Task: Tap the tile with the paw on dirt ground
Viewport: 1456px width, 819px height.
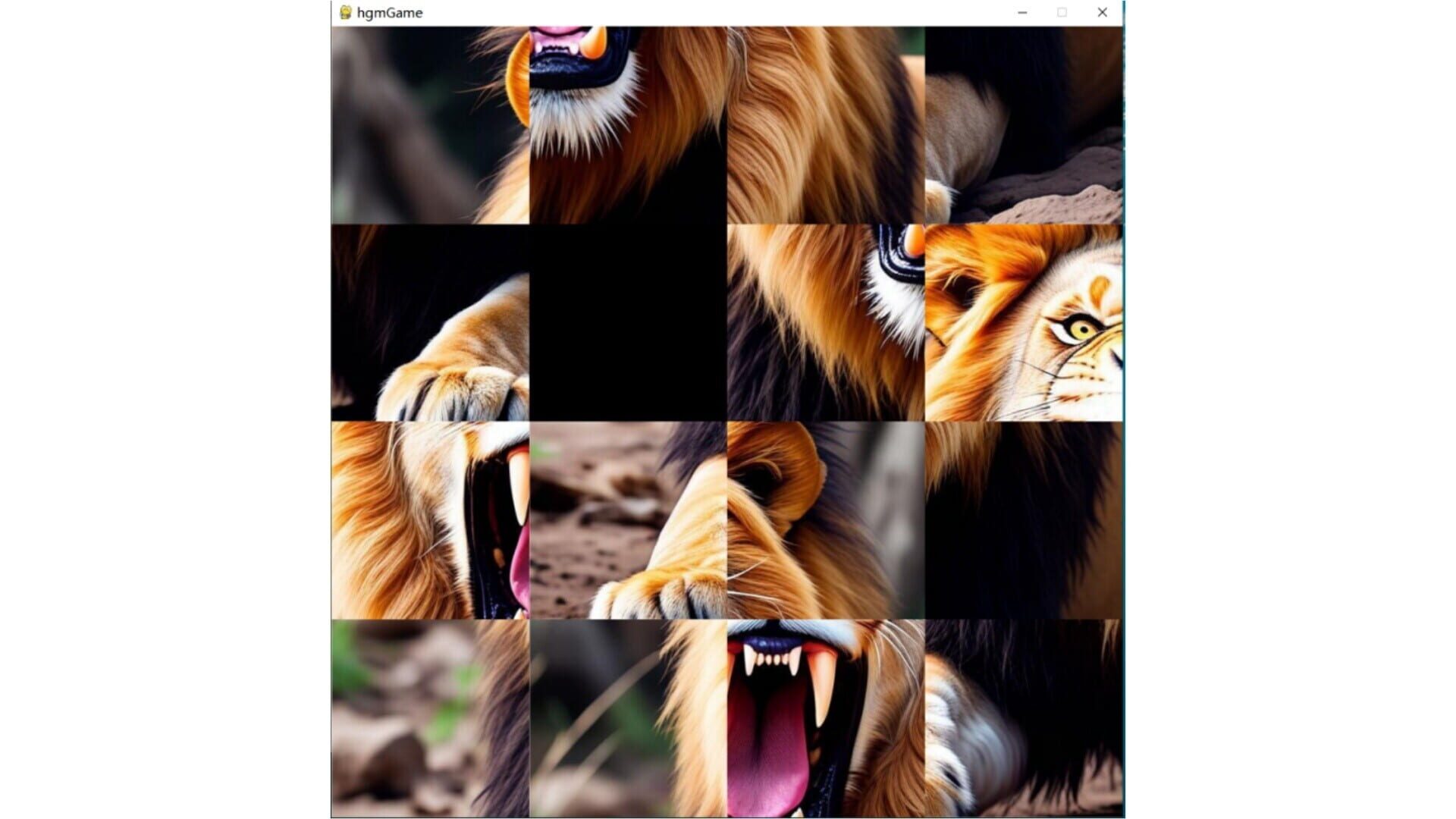Action: (x=628, y=520)
